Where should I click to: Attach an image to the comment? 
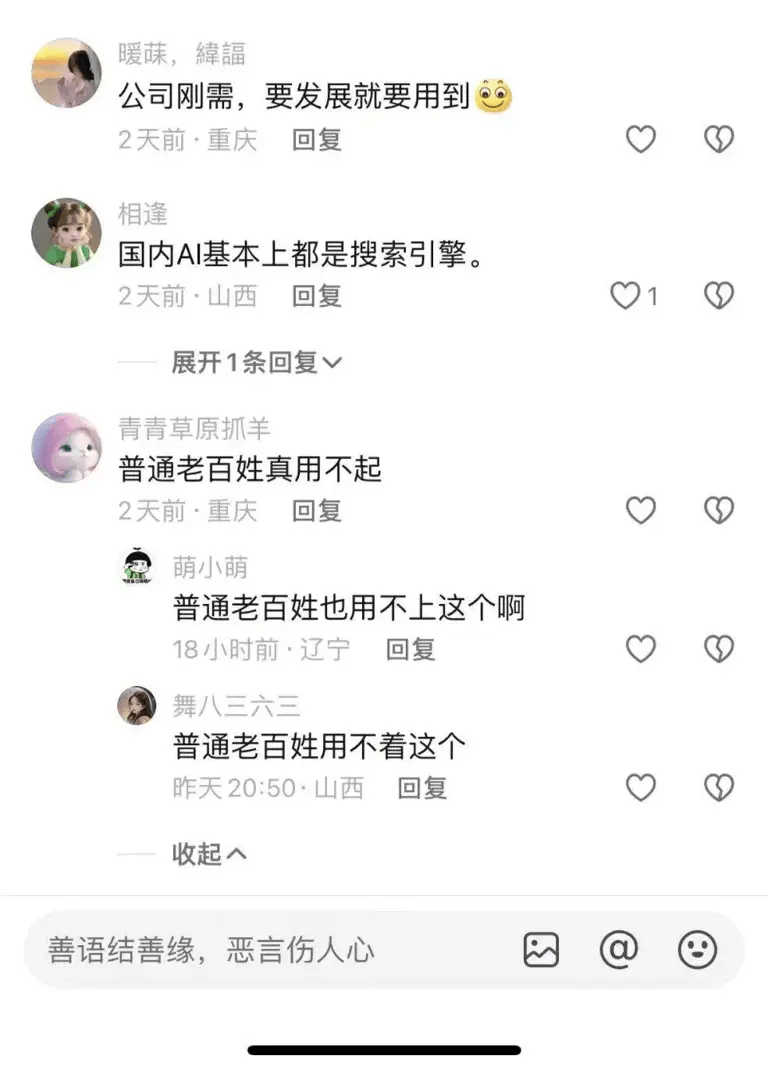point(541,950)
